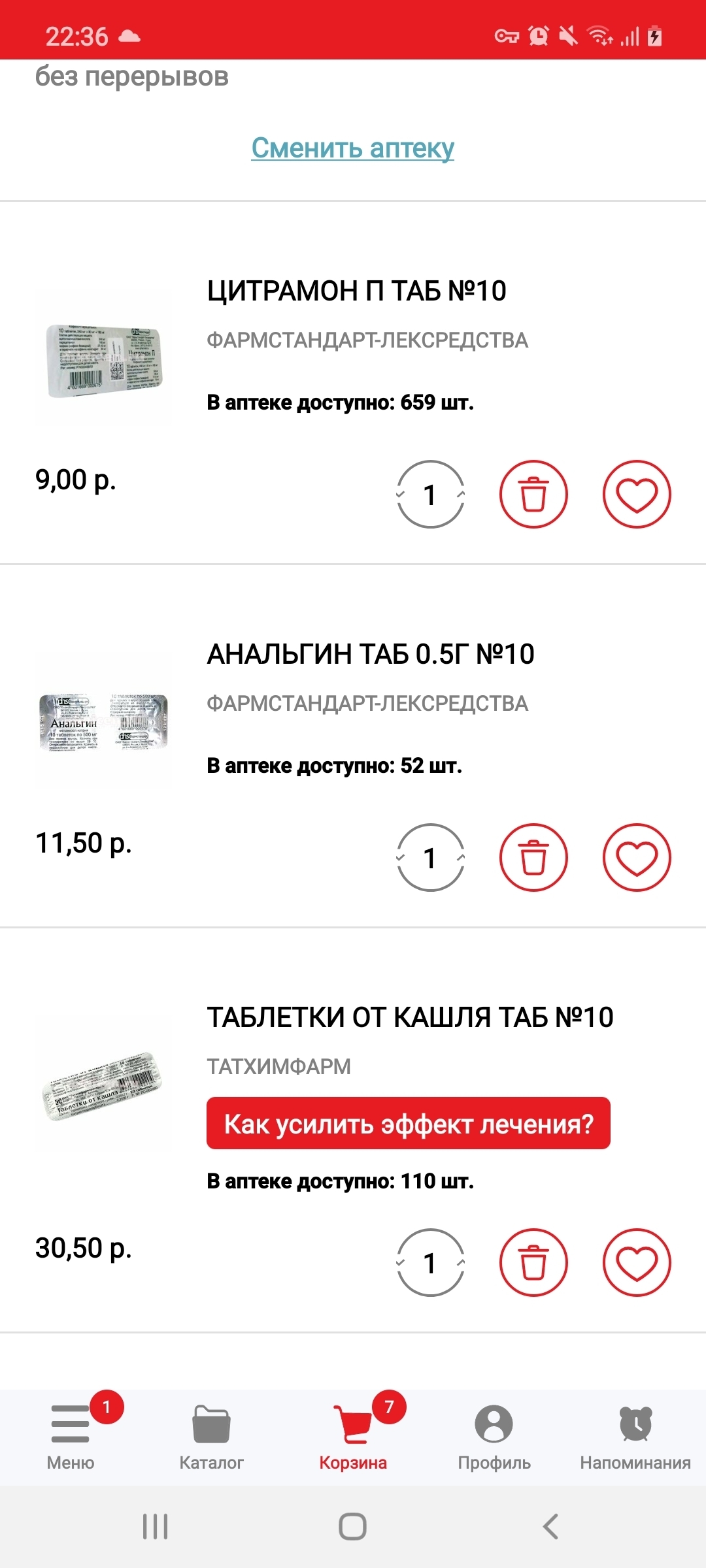Delete АНАЛЬГИН ТАБ from the cart
The width and height of the screenshot is (706, 1568).
click(x=533, y=857)
